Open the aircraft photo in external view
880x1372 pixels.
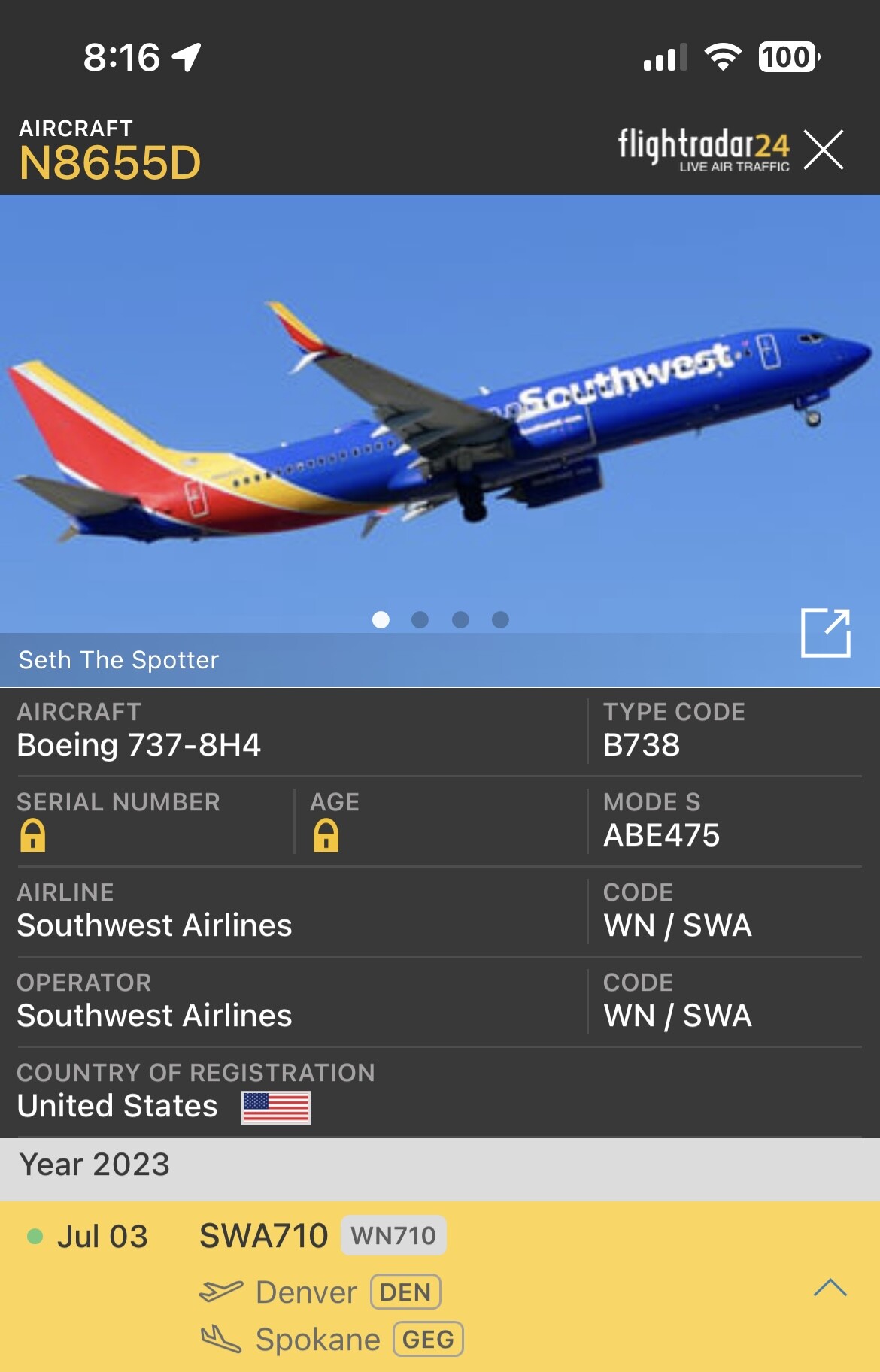point(825,633)
